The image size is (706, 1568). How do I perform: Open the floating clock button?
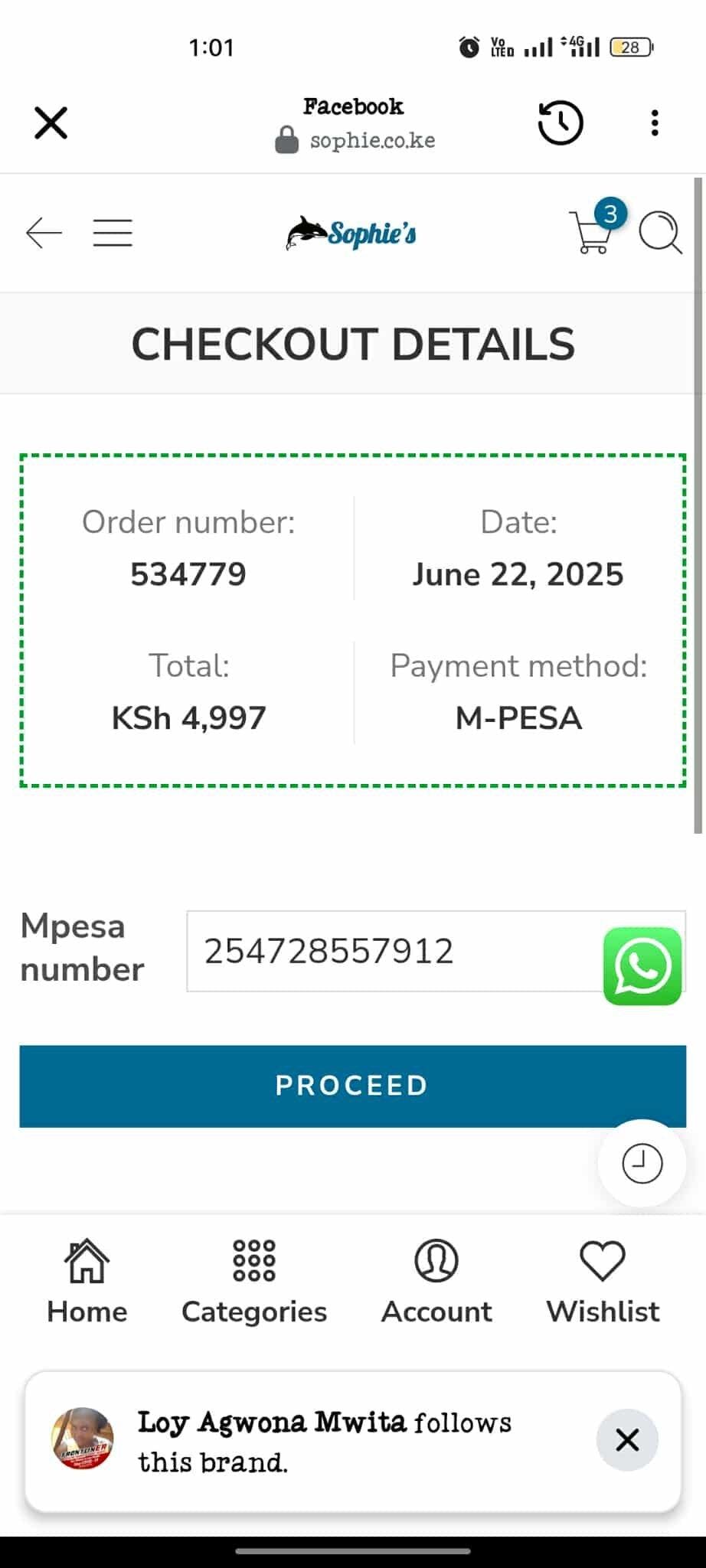pyautogui.click(x=642, y=1163)
